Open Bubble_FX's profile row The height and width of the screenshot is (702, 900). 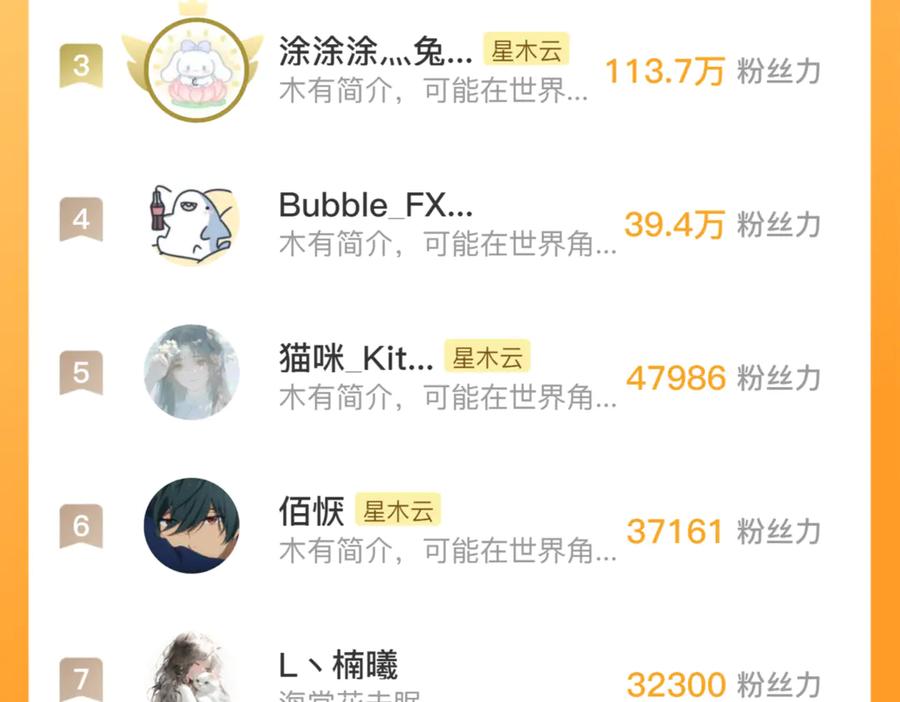(x=376, y=205)
